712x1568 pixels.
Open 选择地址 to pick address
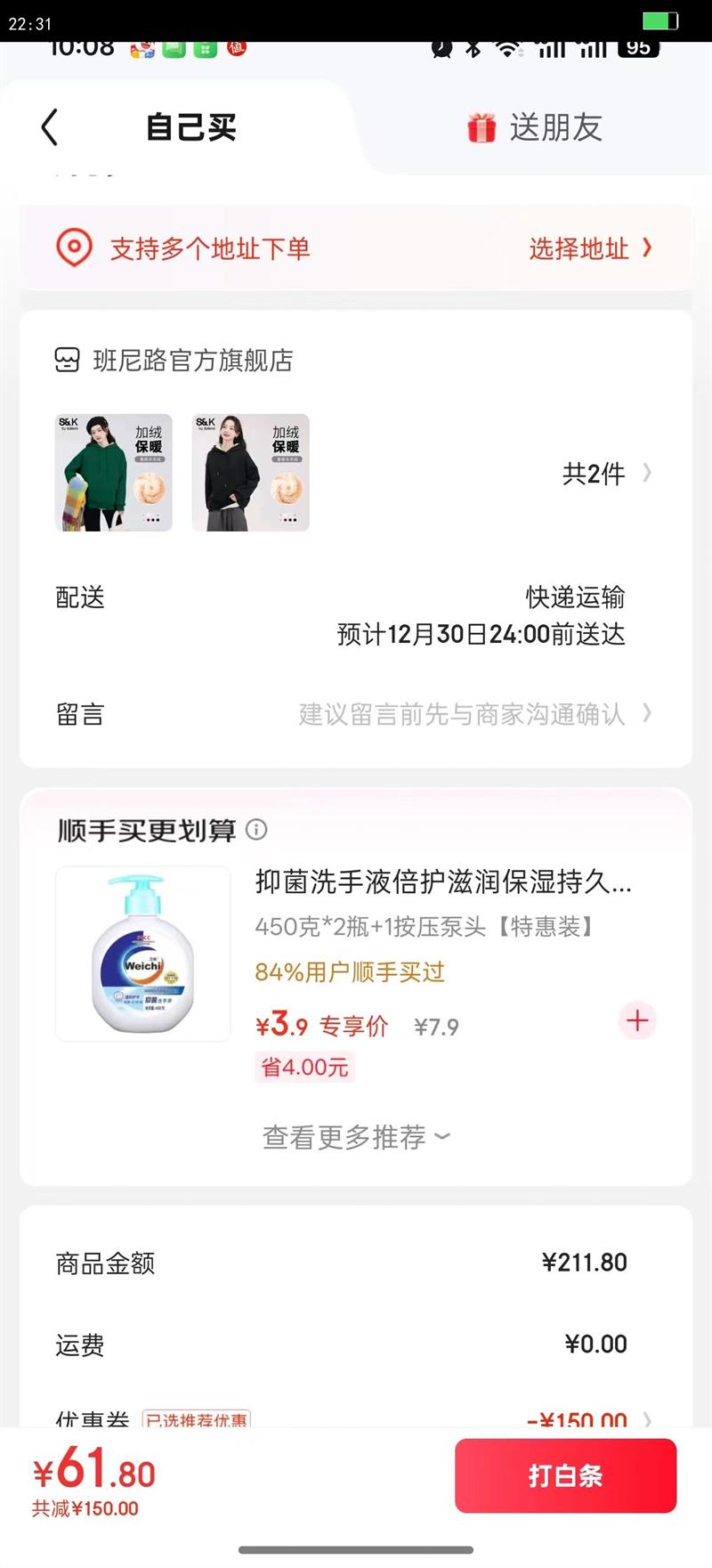click(589, 248)
